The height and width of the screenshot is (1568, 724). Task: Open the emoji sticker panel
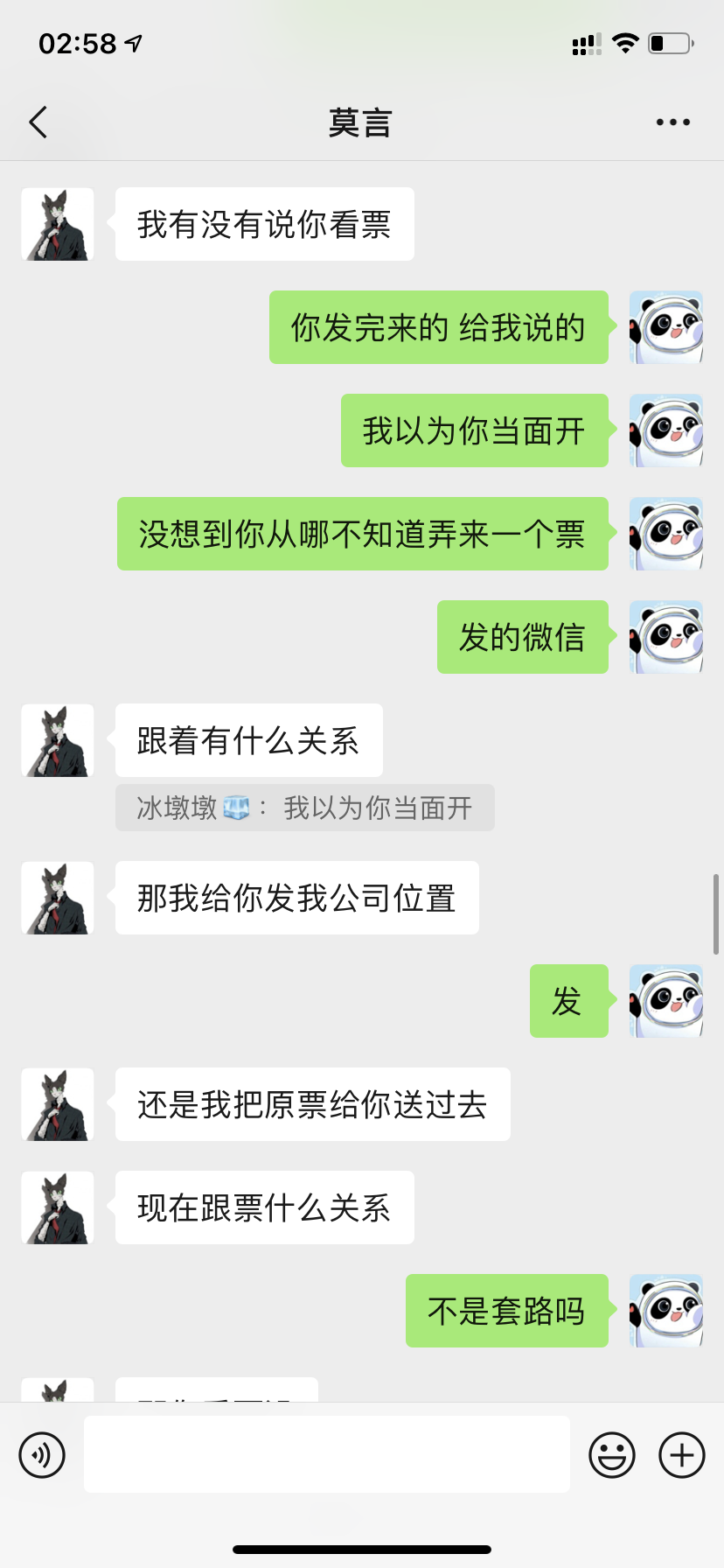tap(612, 1455)
